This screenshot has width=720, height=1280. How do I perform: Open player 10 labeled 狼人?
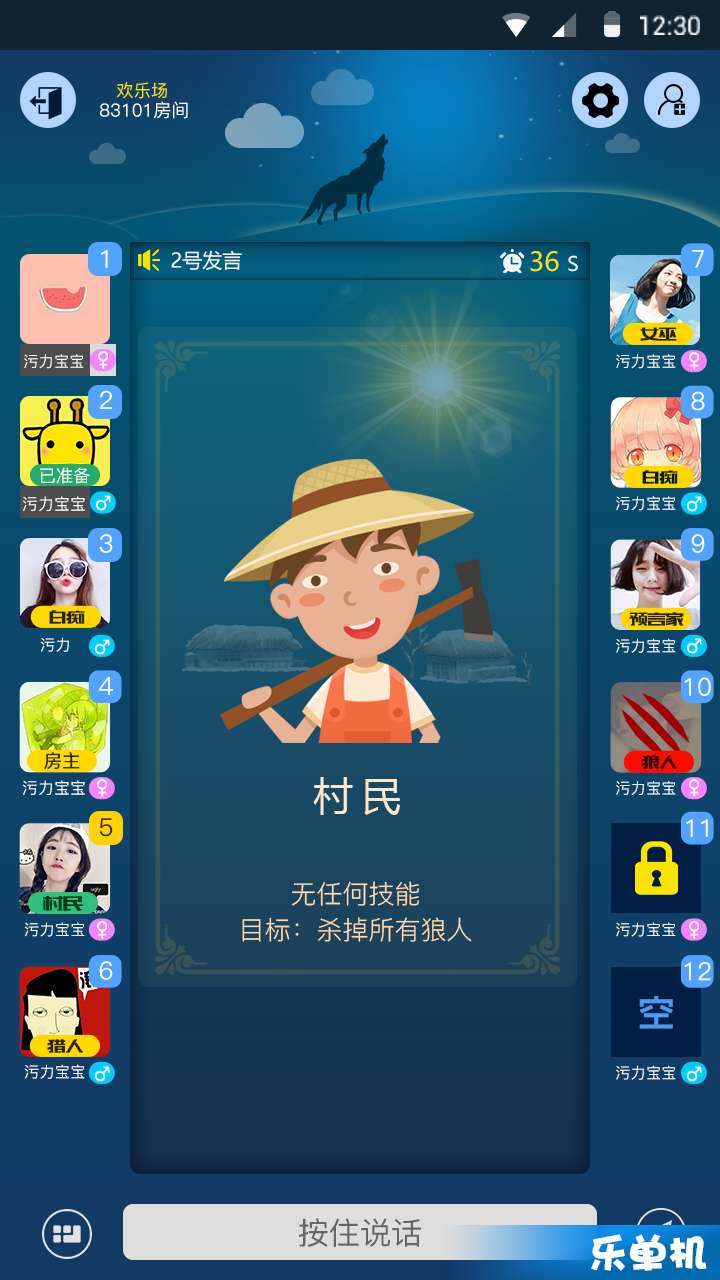655,727
